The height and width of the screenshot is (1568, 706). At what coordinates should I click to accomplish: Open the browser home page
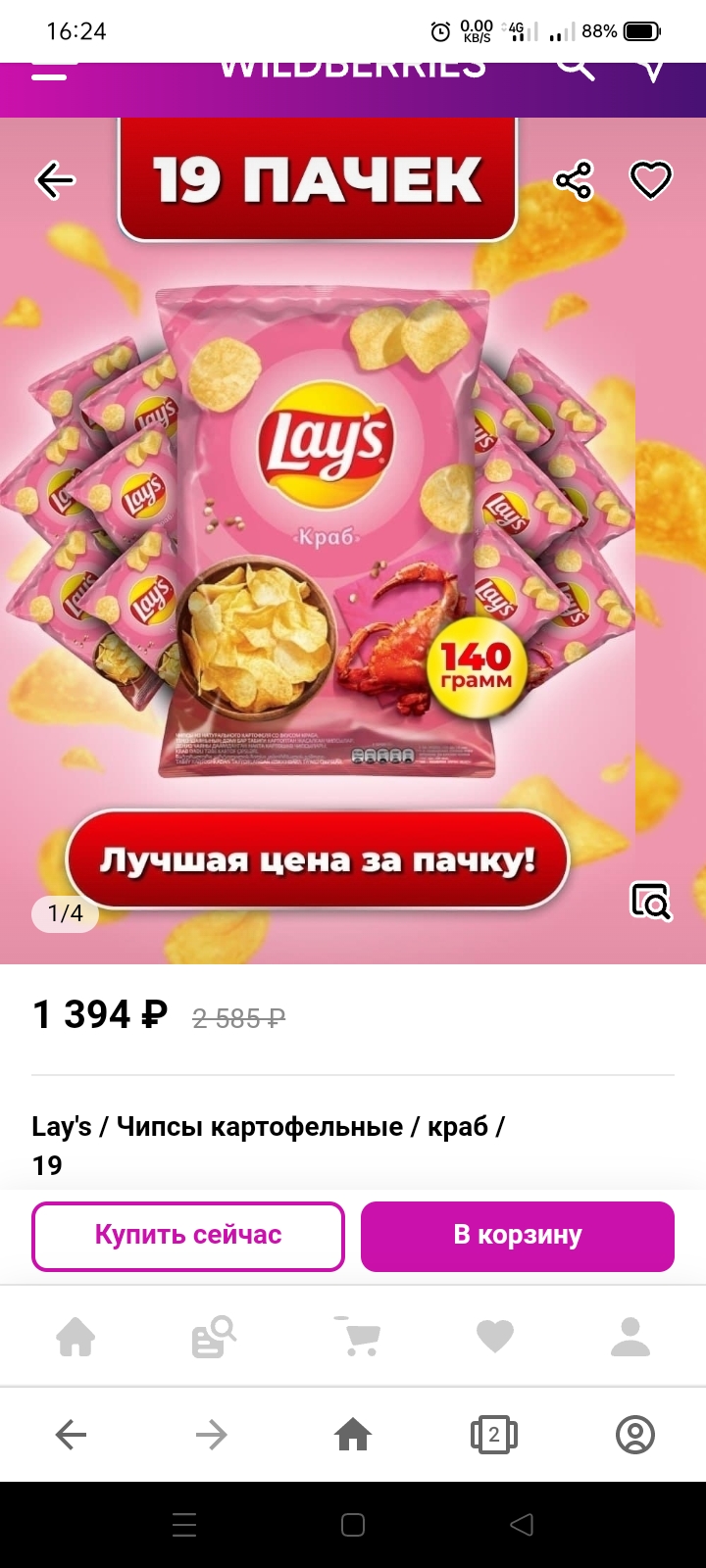(x=353, y=1436)
